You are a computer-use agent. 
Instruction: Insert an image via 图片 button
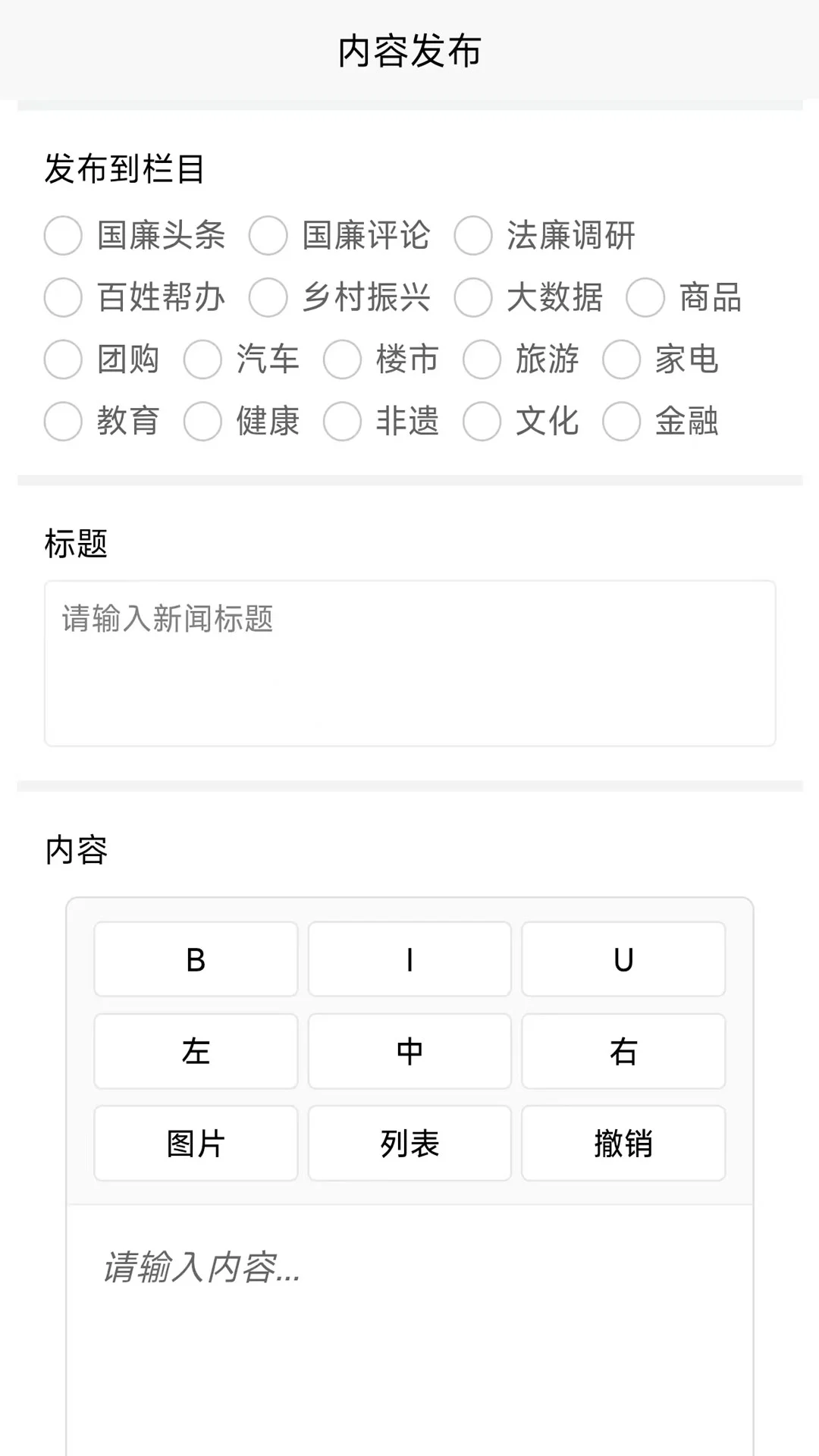[196, 1143]
